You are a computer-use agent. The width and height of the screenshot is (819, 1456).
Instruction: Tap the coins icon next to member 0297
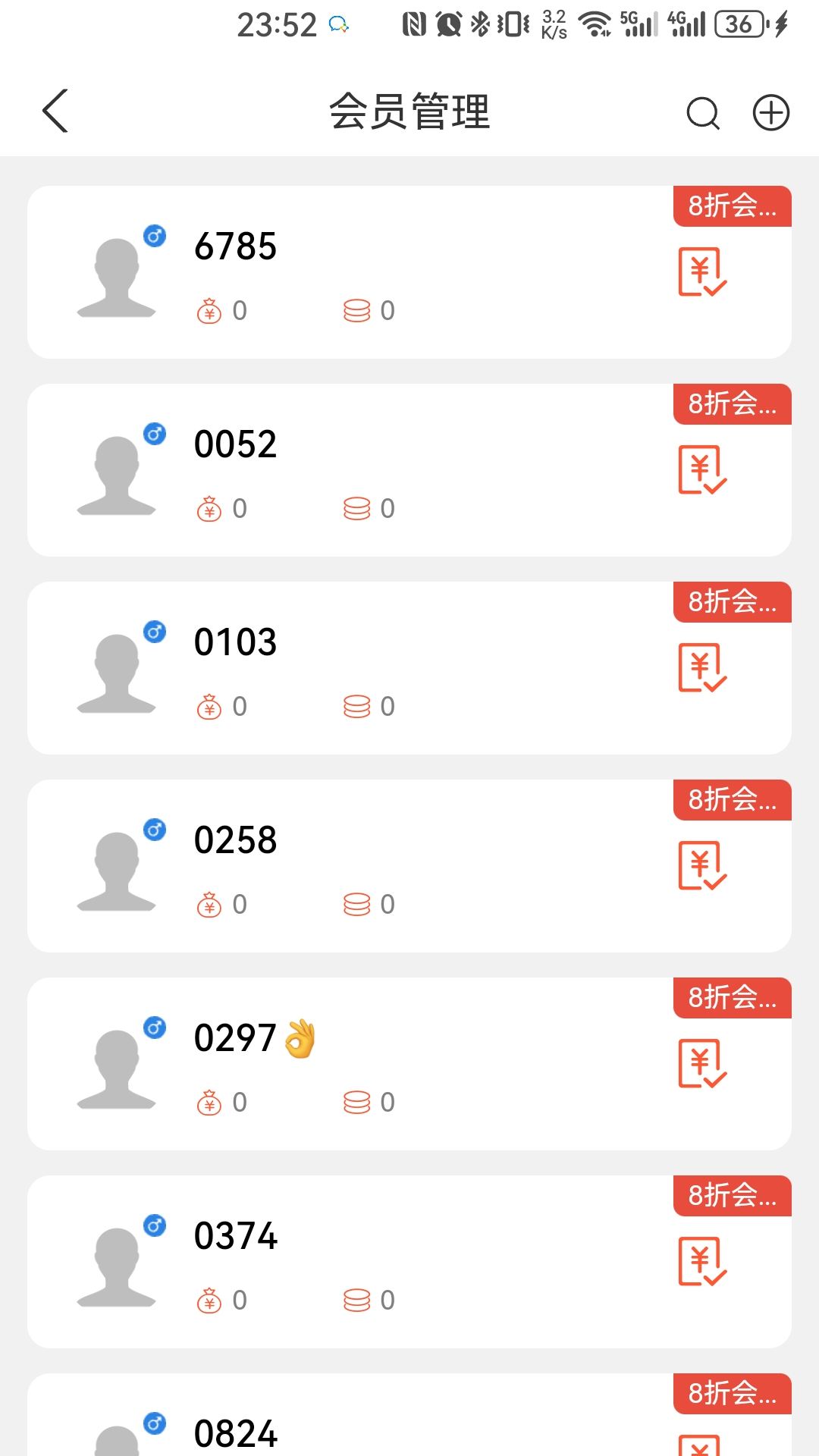click(x=356, y=1102)
